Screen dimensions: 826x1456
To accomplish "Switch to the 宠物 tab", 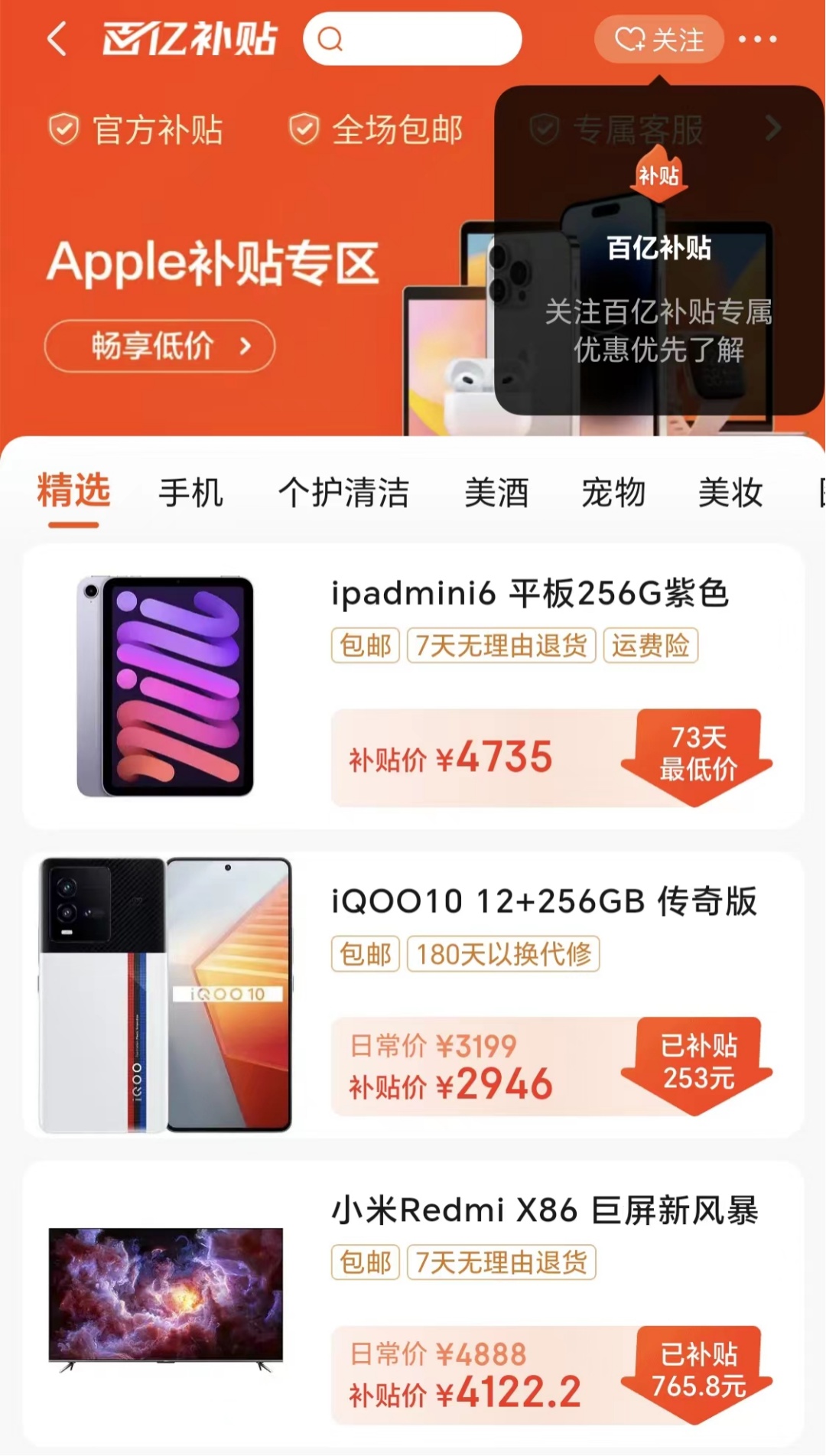I will 613,492.
